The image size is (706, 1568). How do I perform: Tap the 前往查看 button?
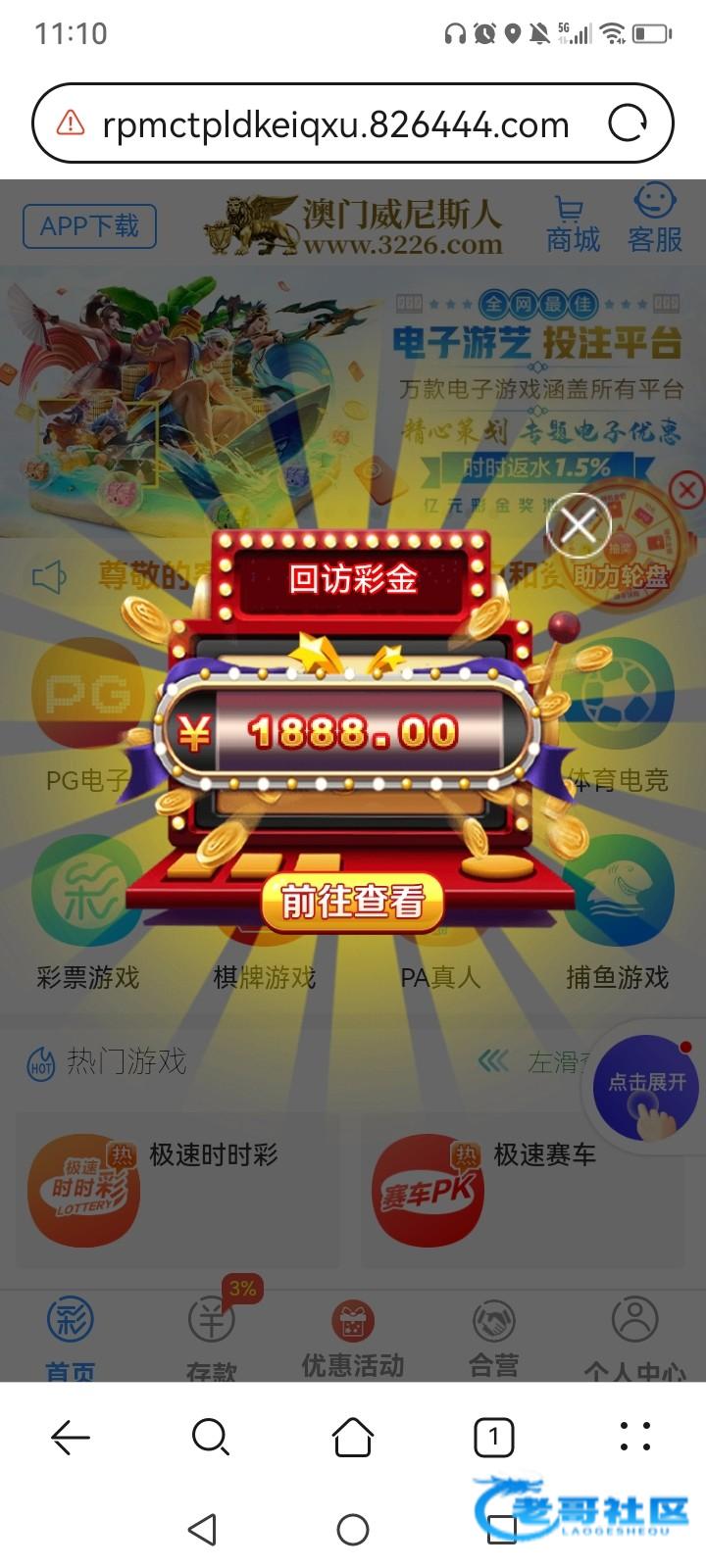tap(352, 901)
